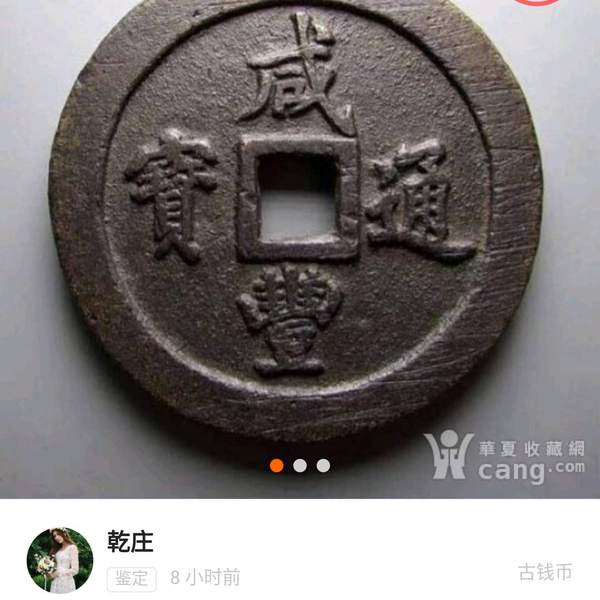
Task: Jump to the third image dot
Action: (323, 465)
